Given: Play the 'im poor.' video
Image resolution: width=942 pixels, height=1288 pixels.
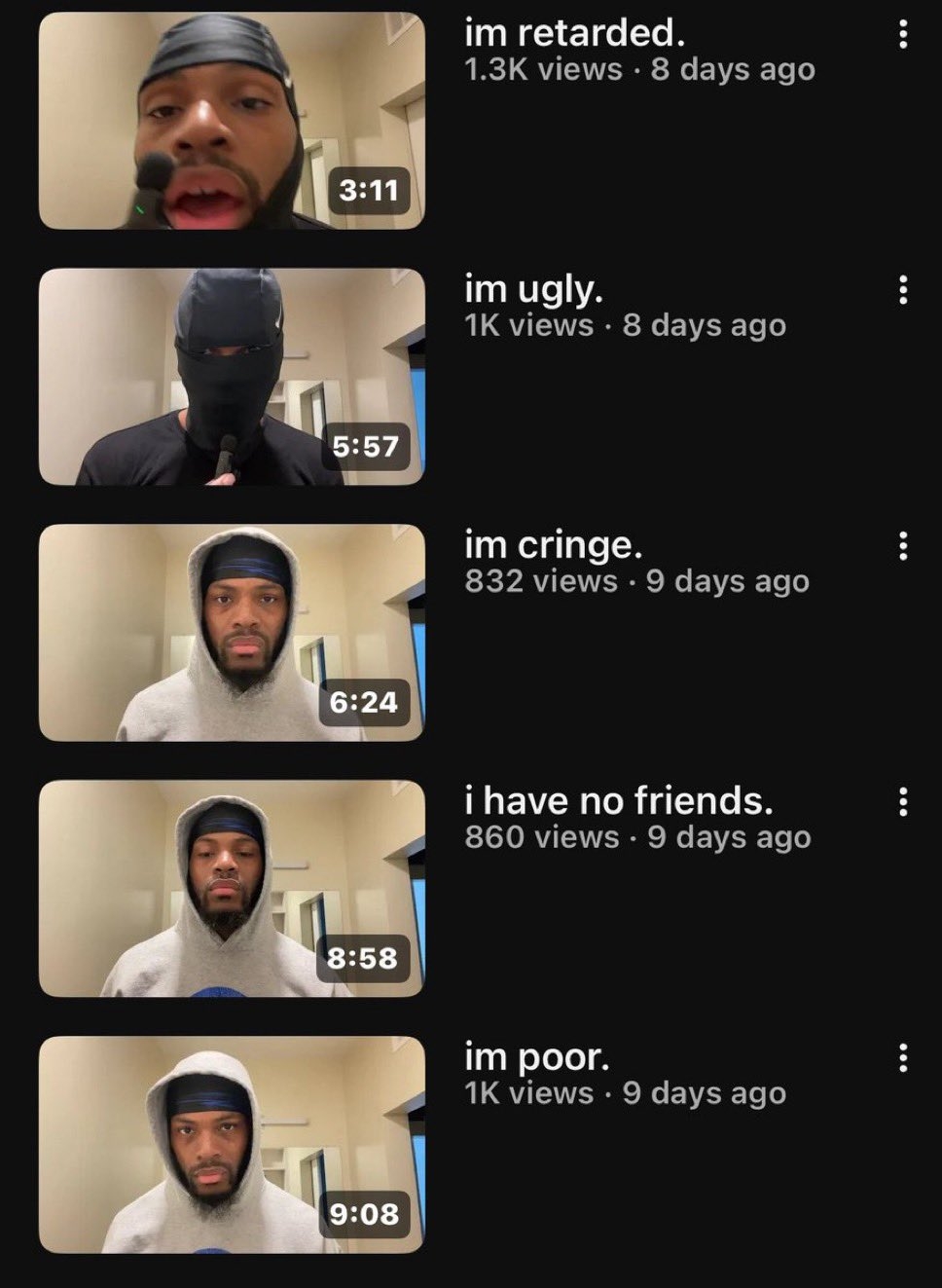Looking at the screenshot, I should (x=232, y=1144).
